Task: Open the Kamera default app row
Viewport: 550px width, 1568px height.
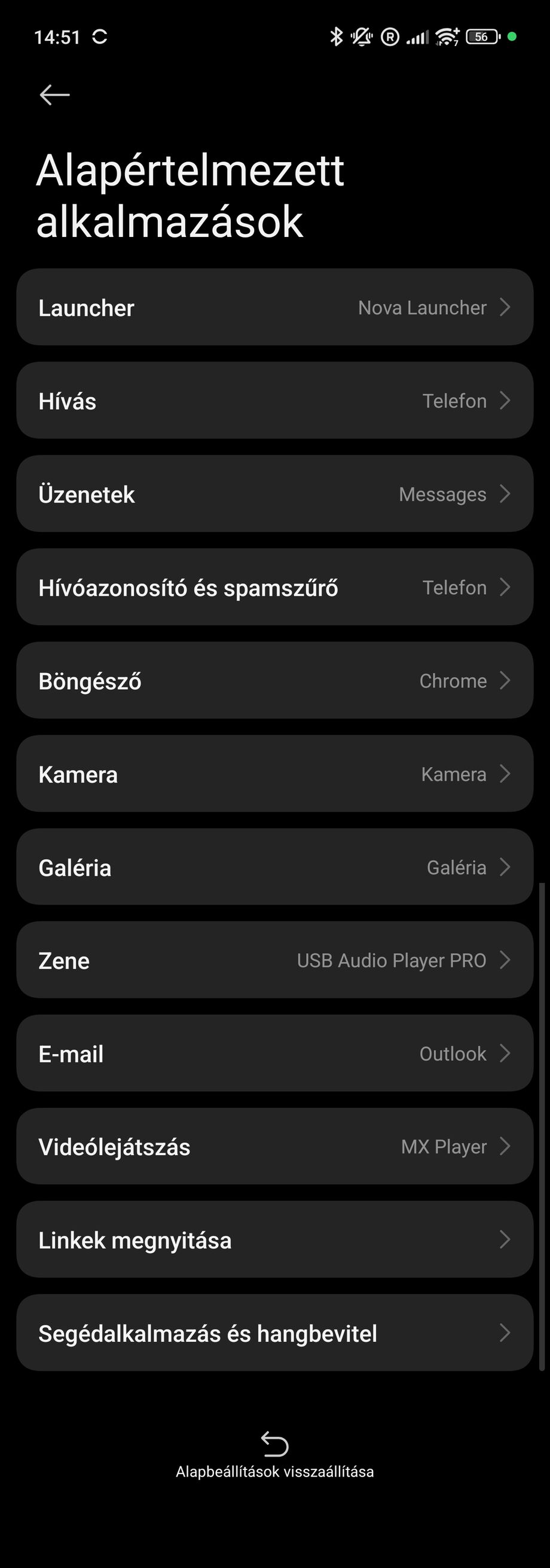Action: click(x=275, y=774)
